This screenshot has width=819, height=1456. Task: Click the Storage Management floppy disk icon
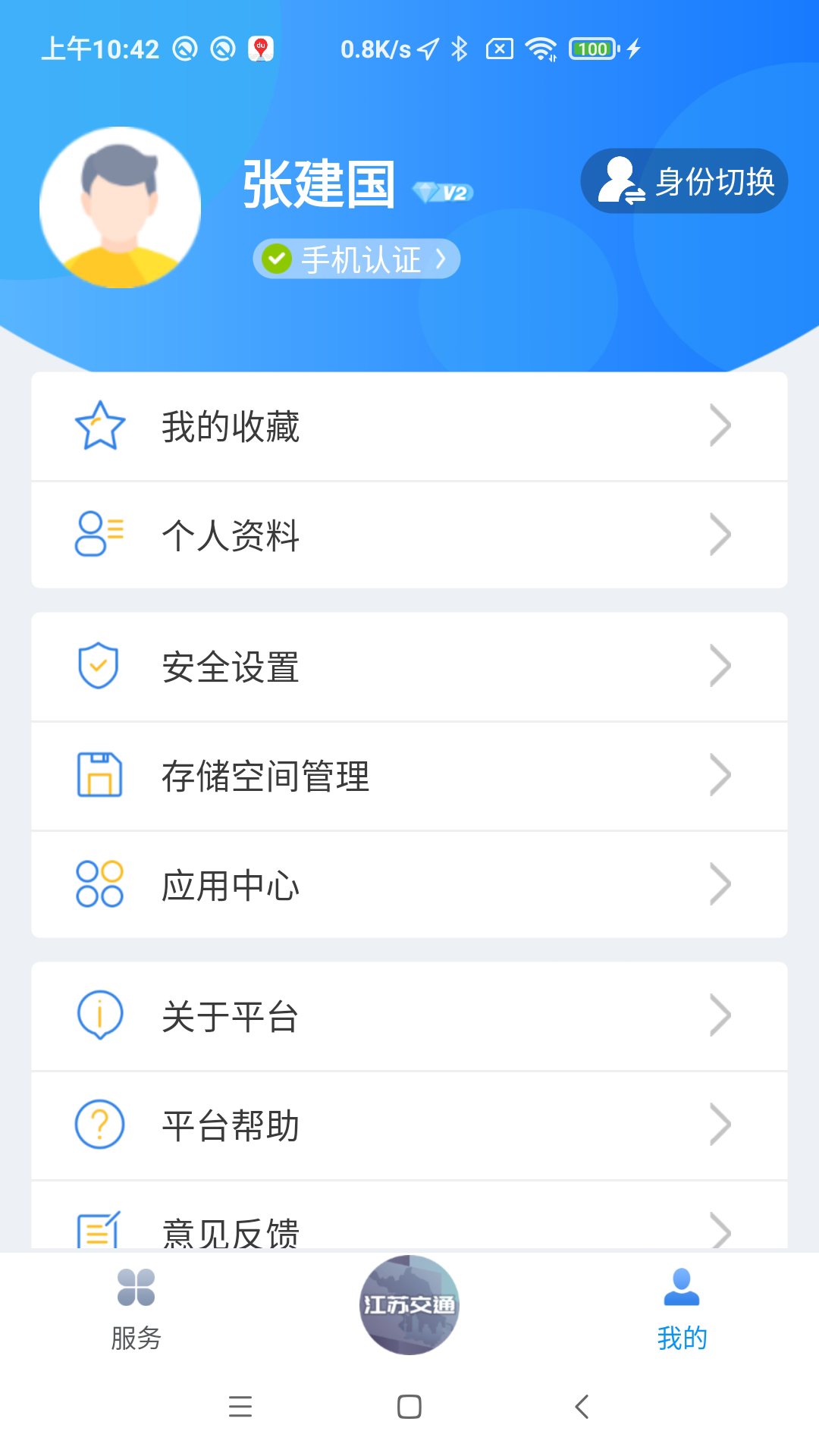coord(99,775)
